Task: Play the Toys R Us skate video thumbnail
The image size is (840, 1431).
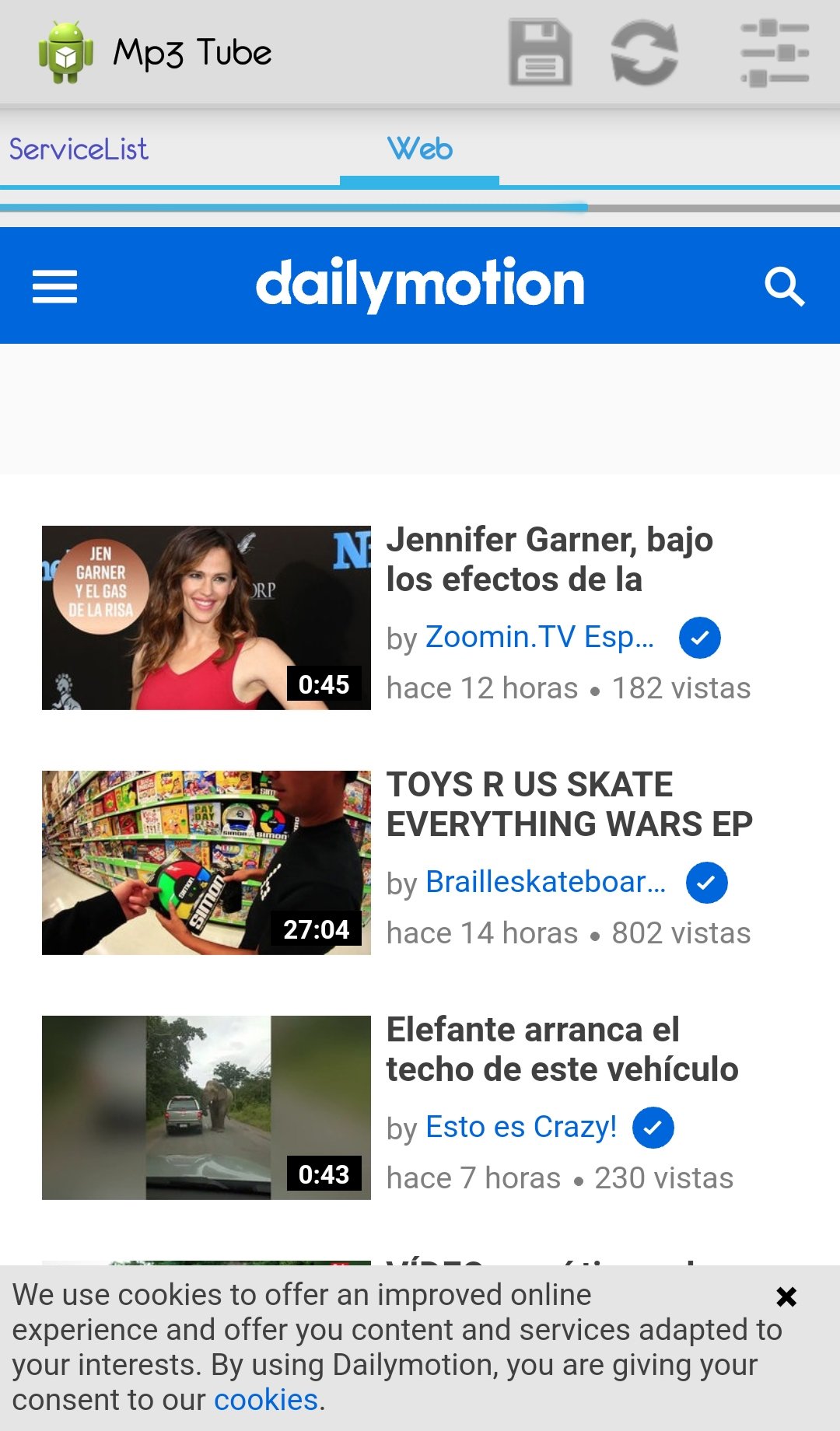Action: tap(206, 862)
